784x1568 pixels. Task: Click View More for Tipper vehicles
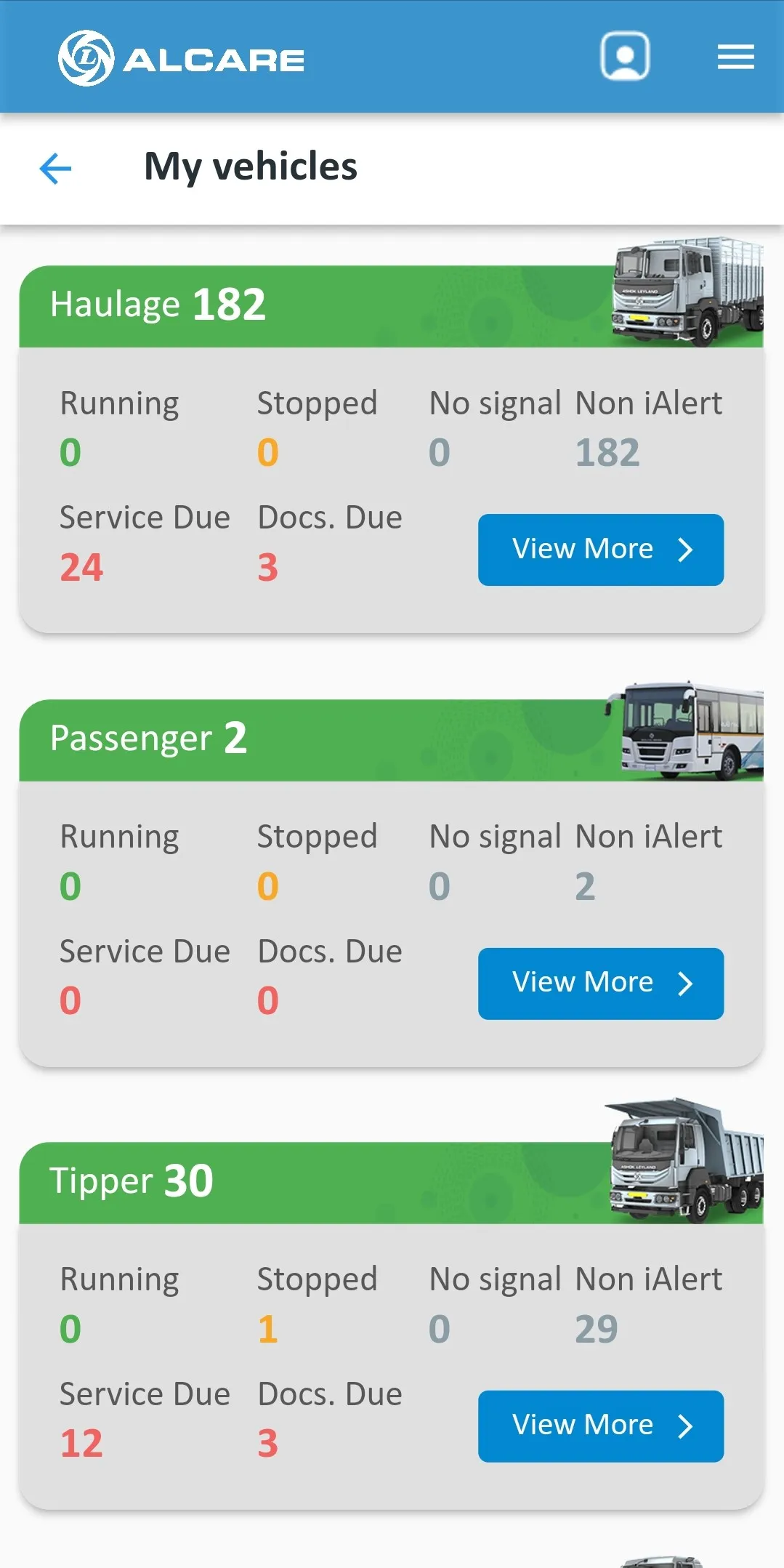(599, 1425)
